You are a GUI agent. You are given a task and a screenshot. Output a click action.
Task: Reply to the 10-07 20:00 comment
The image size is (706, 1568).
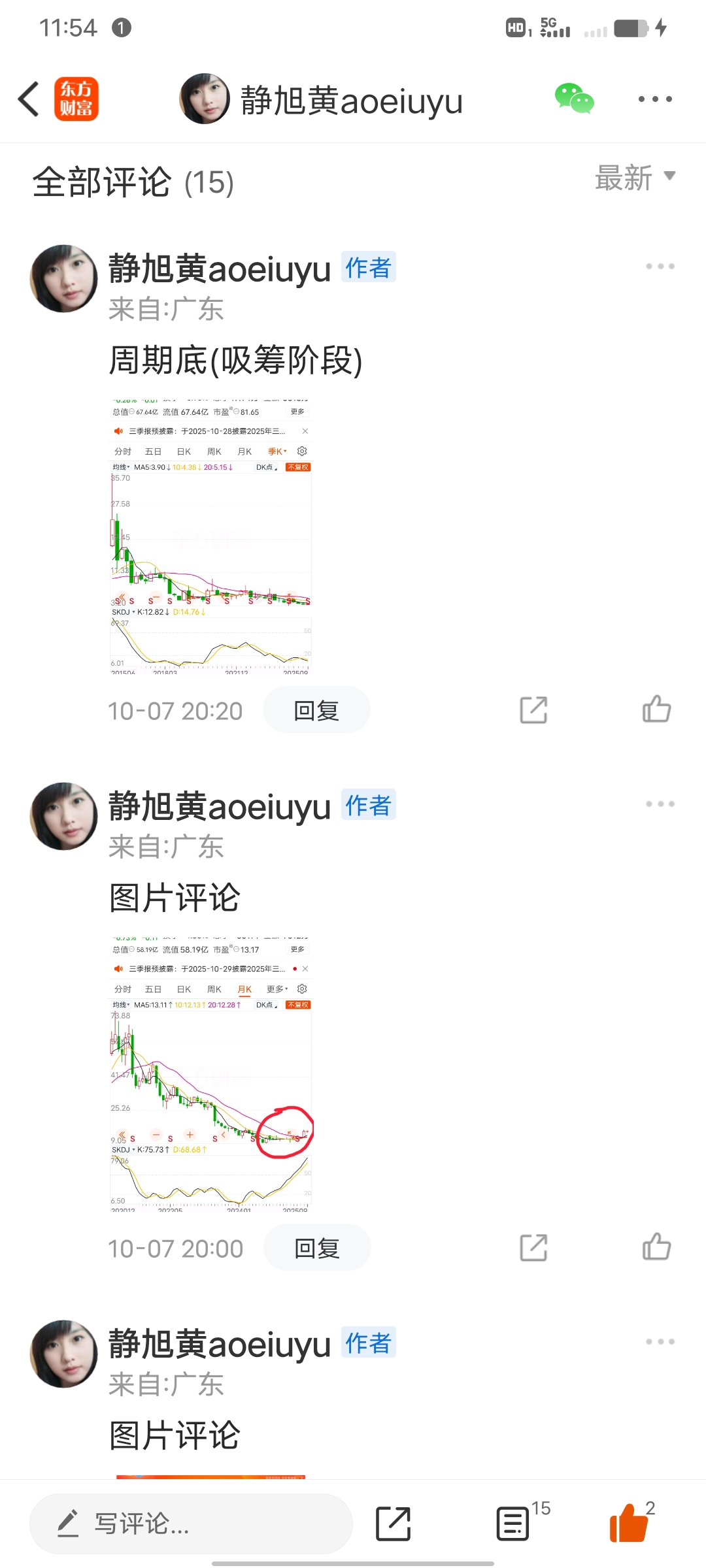click(x=317, y=1248)
